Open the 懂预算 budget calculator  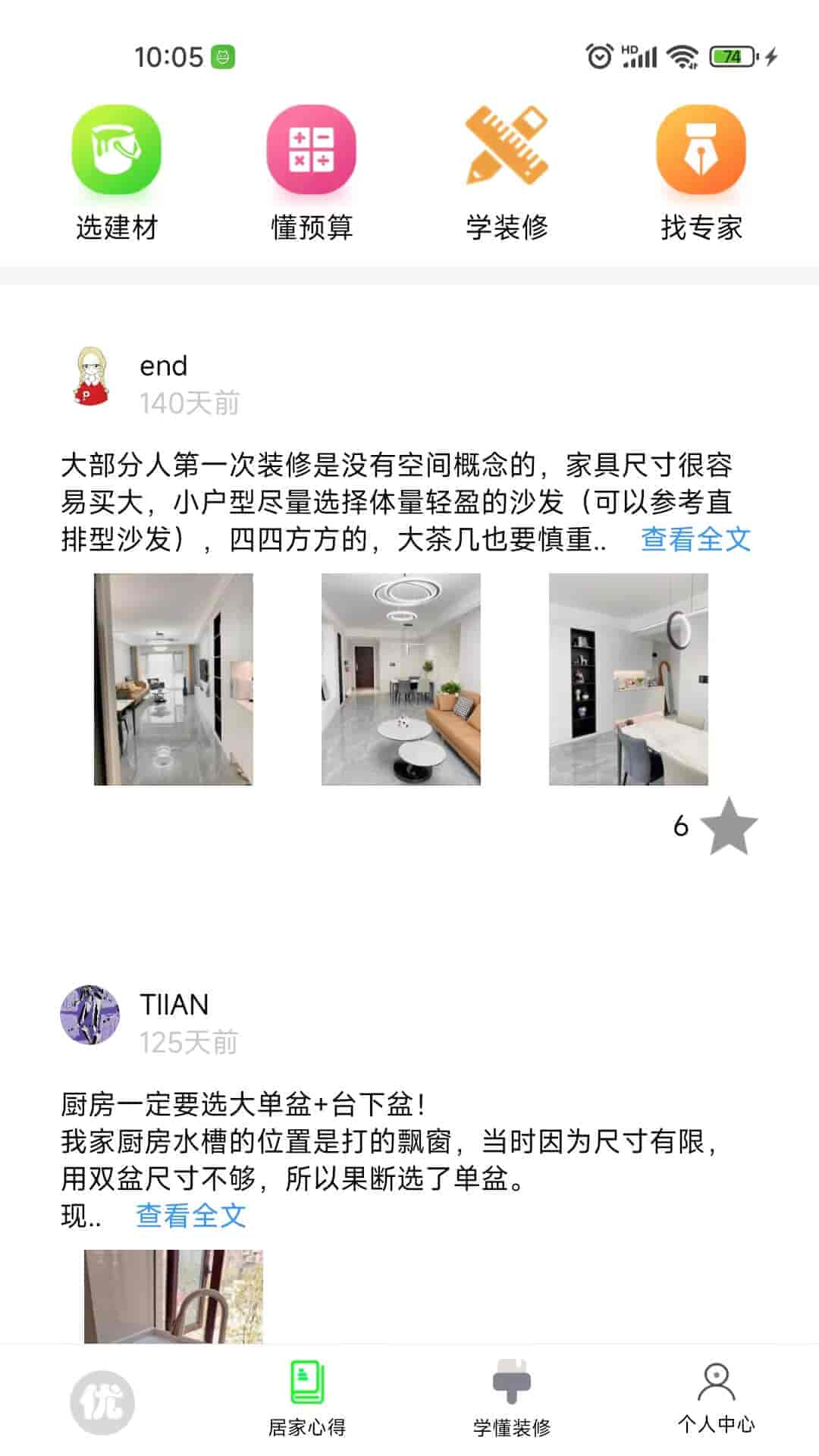click(x=311, y=172)
